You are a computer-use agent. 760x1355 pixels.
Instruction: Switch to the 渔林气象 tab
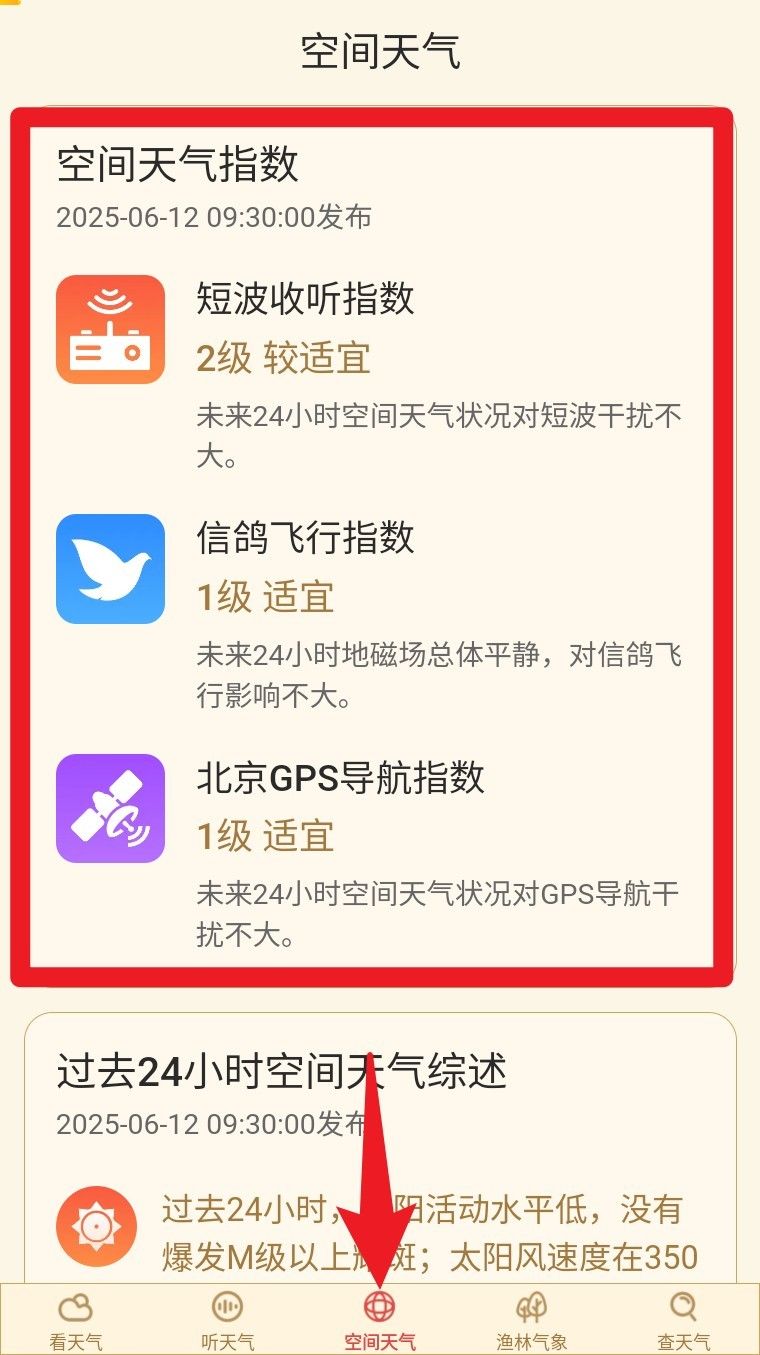point(533,1320)
